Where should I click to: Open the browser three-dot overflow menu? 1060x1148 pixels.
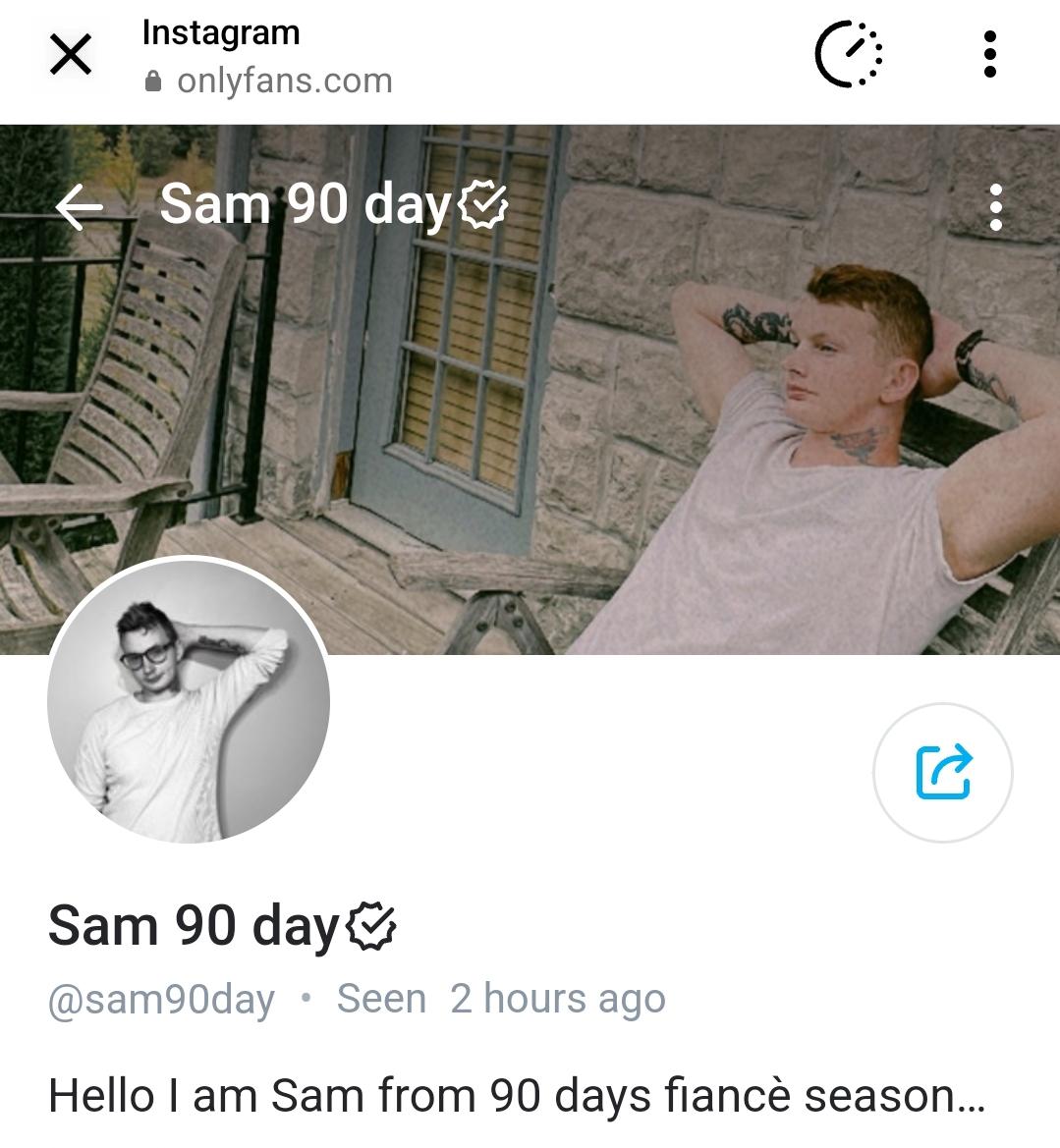(989, 56)
